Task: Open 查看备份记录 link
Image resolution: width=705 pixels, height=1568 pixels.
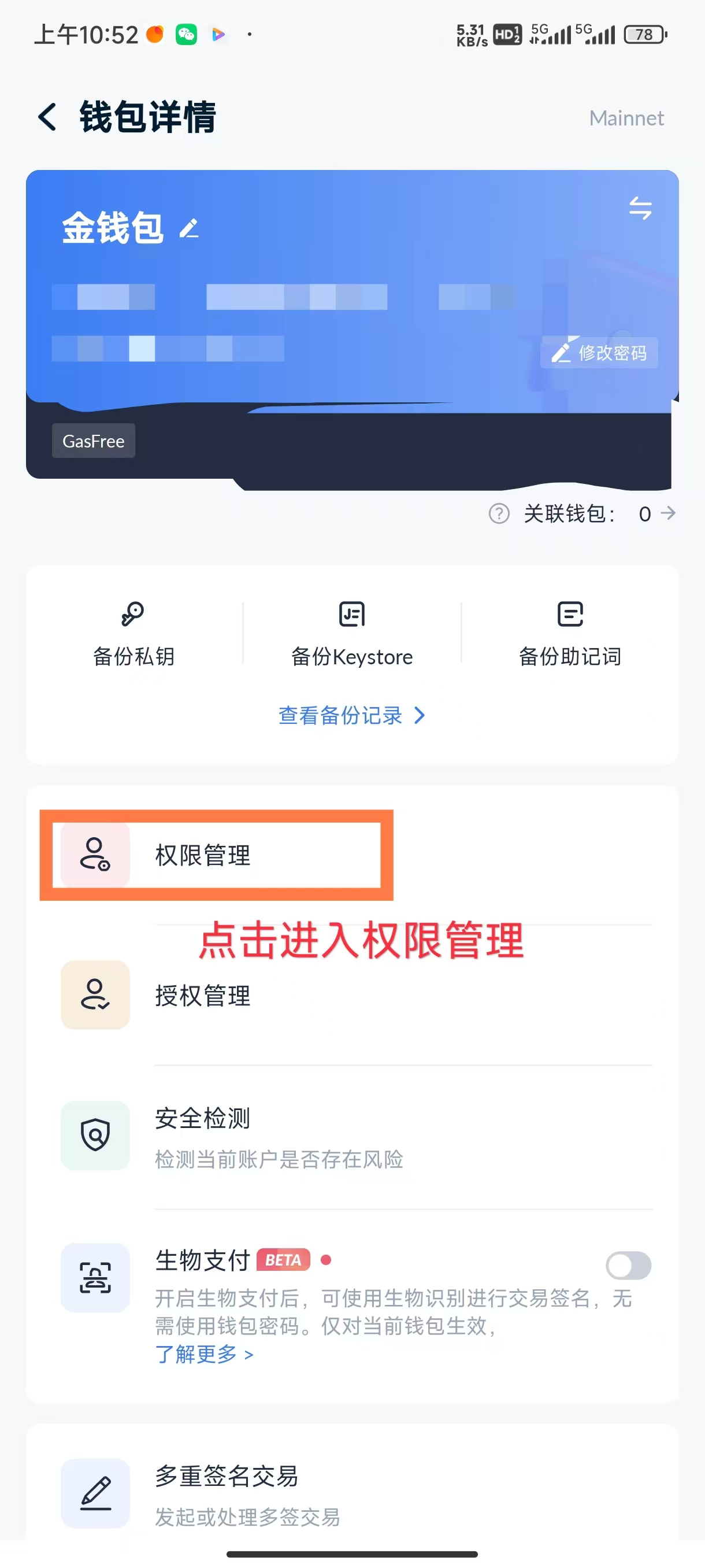Action: coord(351,715)
